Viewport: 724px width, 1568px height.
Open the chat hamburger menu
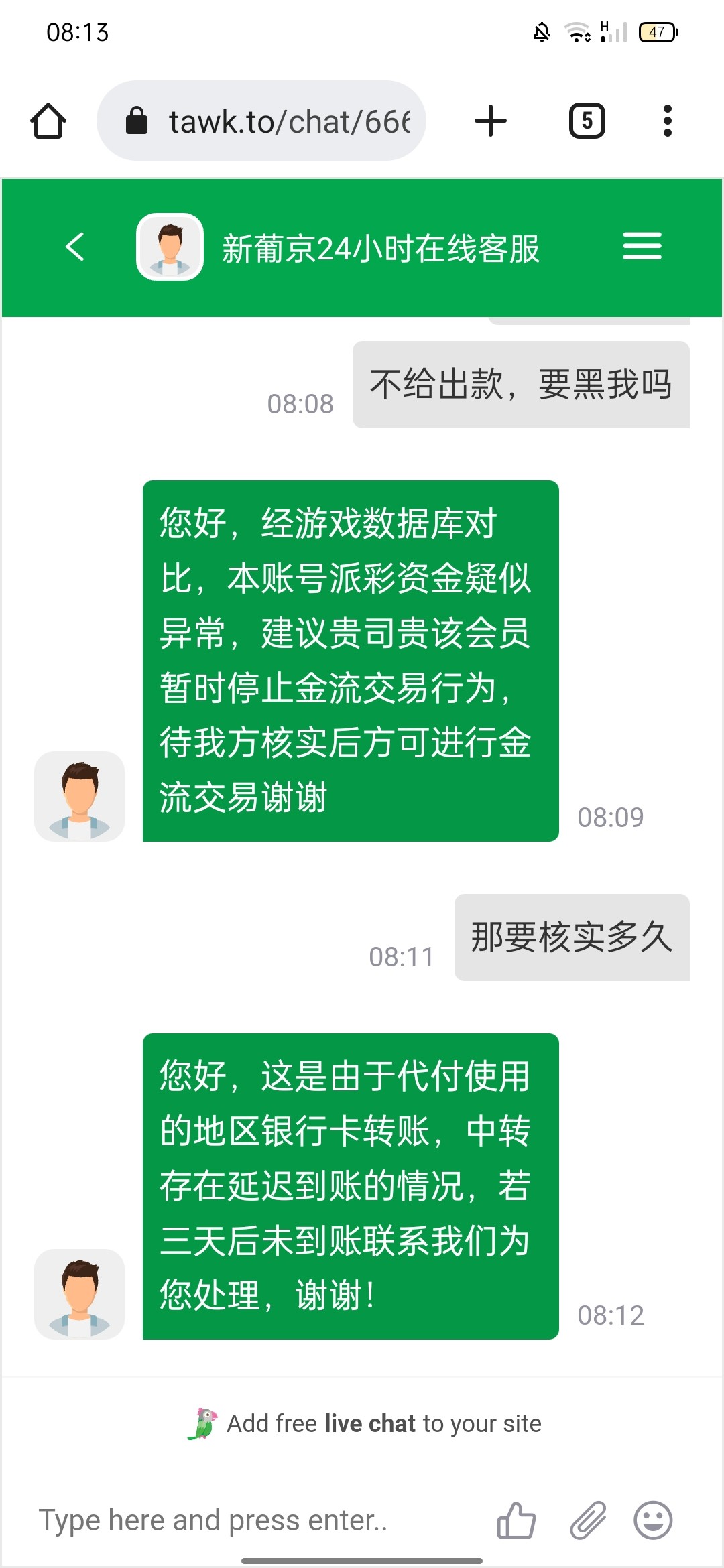tap(642, 246)
